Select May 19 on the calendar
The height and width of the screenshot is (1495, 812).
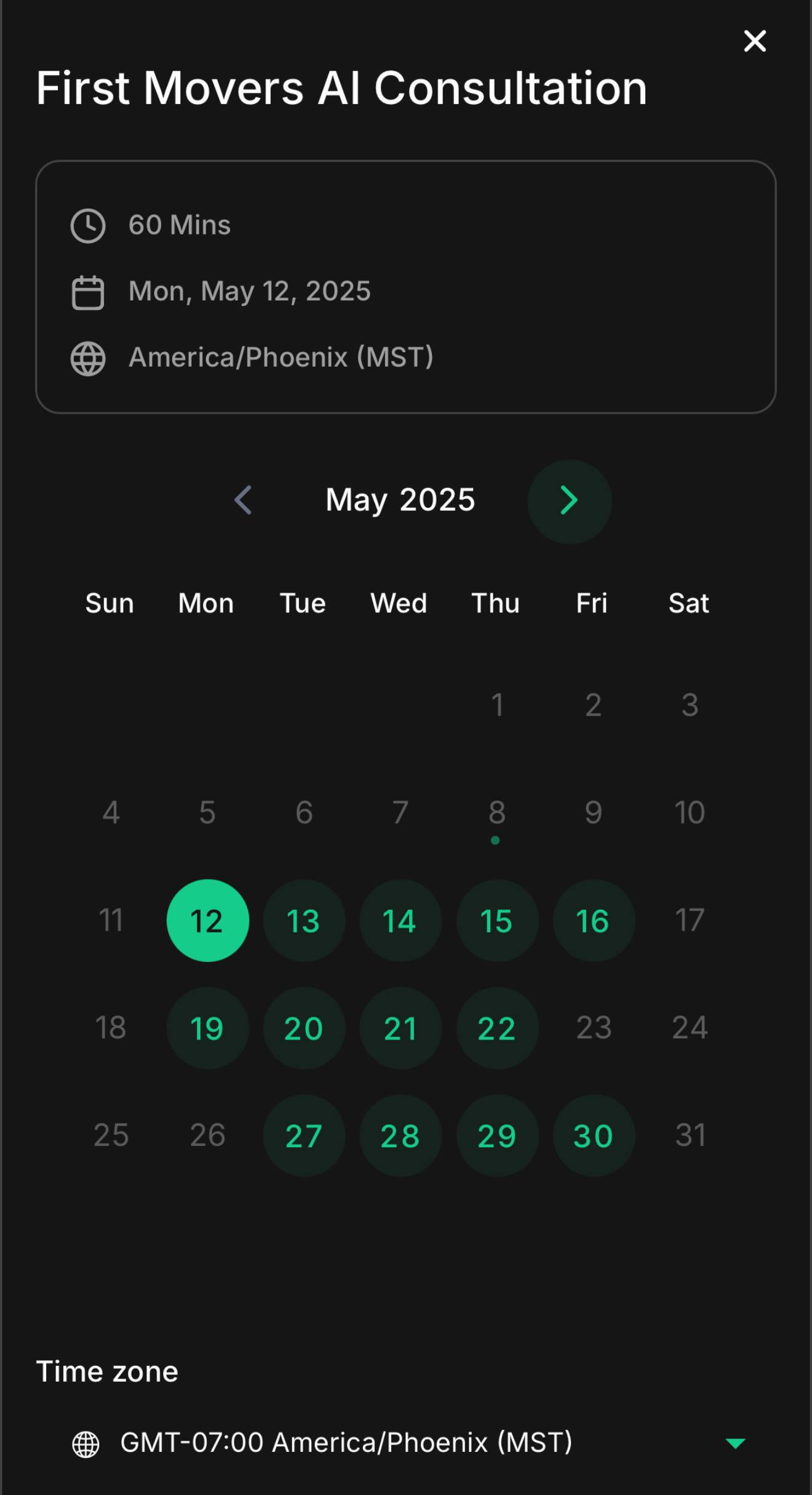coord(208,1028)
